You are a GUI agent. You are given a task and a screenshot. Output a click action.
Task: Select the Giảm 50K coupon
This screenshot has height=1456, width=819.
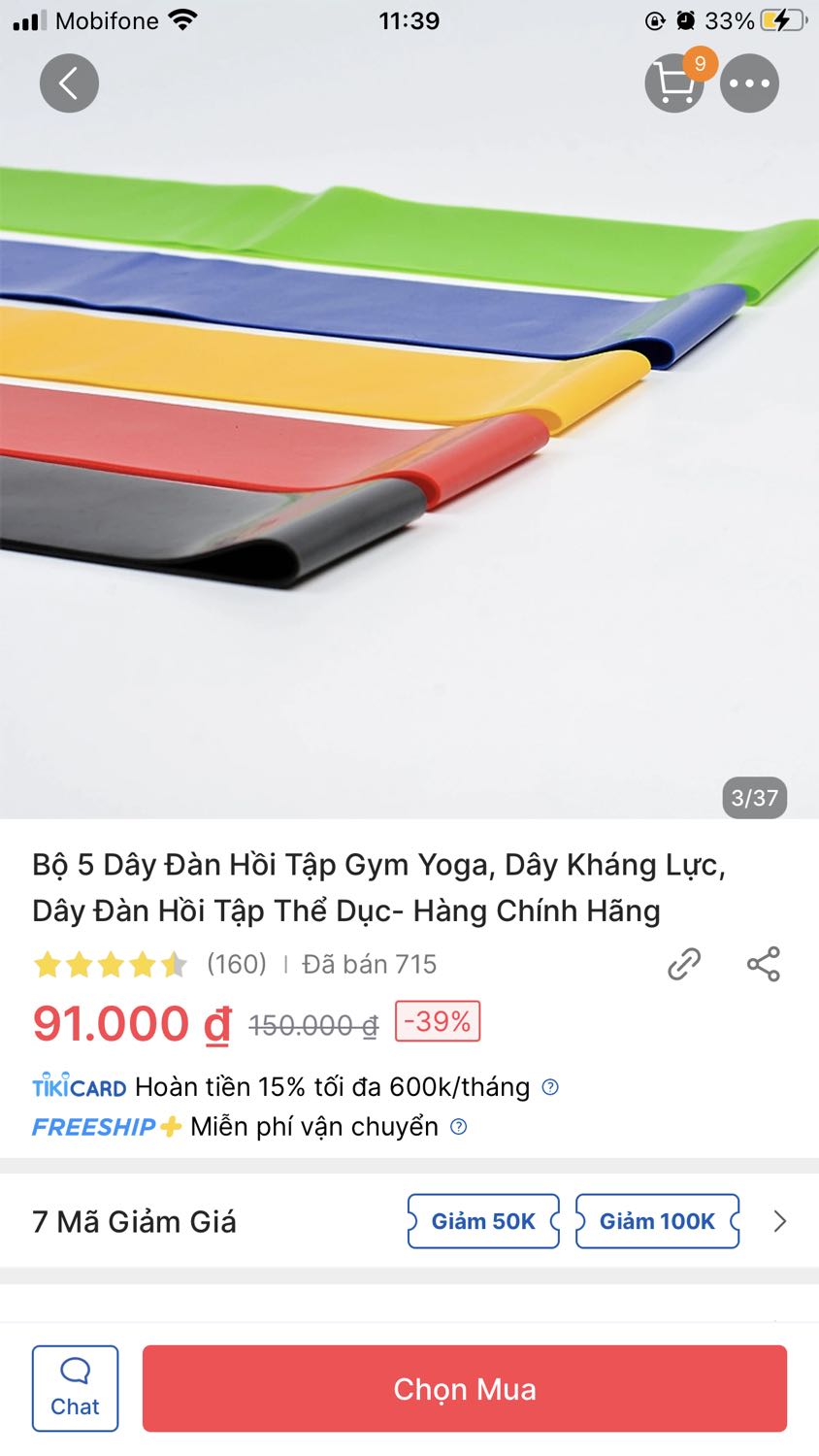pos(482,1221)
